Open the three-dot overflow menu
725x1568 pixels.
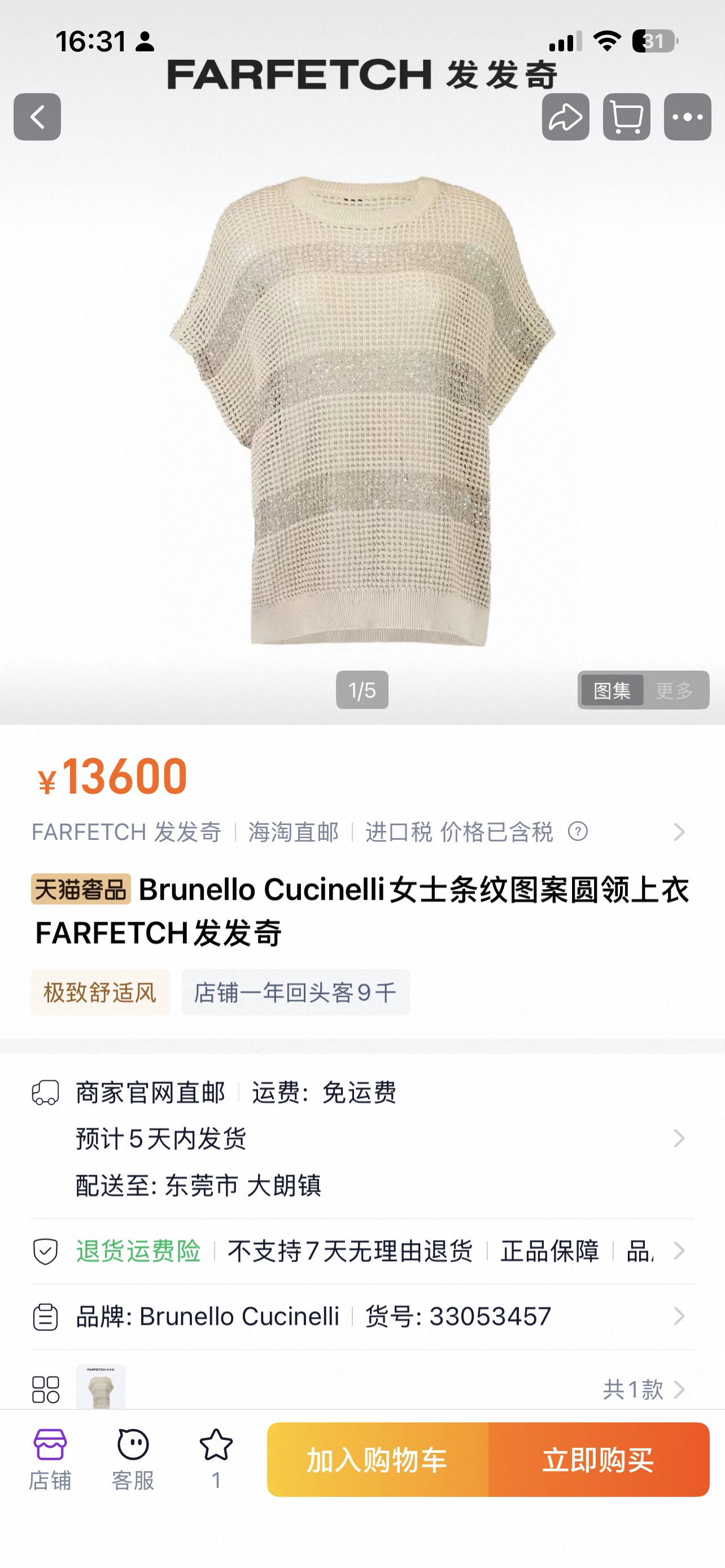point(687,117)
